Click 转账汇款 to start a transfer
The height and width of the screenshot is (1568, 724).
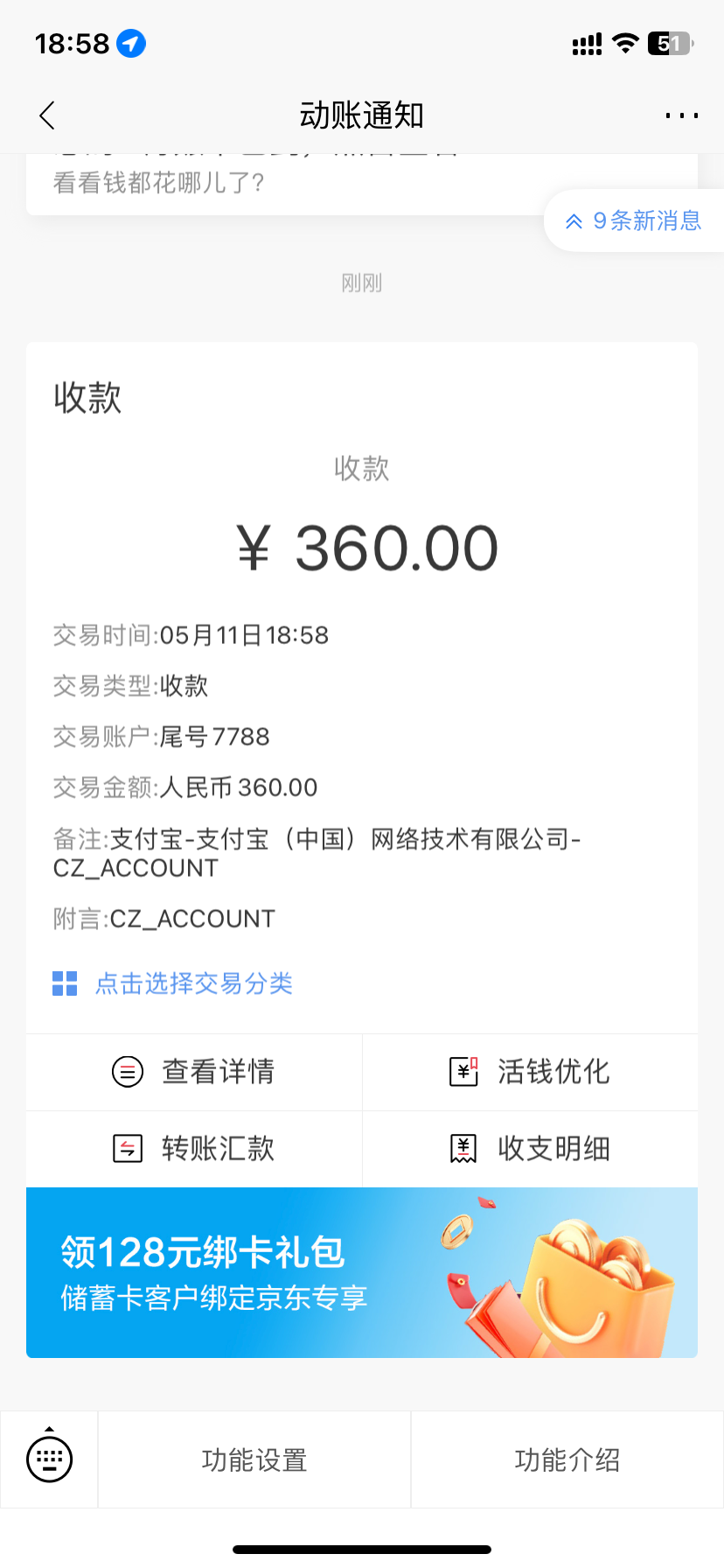218,1149
